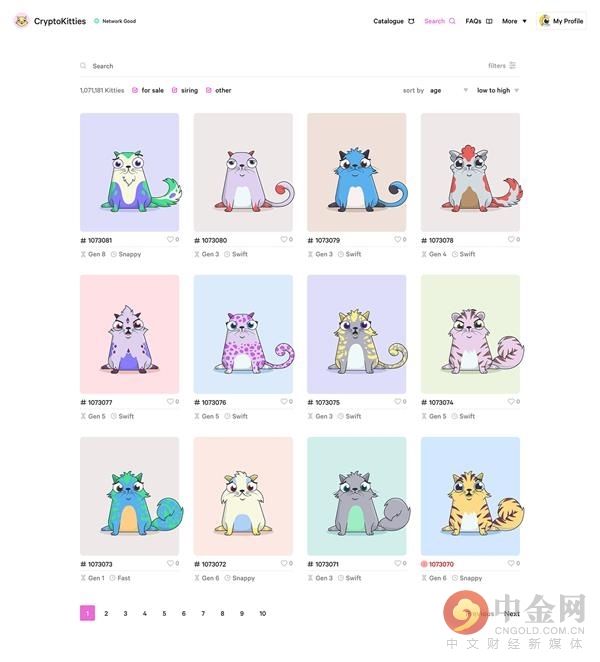Viewport: 600px width, 662px height.
Task: Switch the low to high sort order
Action: point(498,90)
